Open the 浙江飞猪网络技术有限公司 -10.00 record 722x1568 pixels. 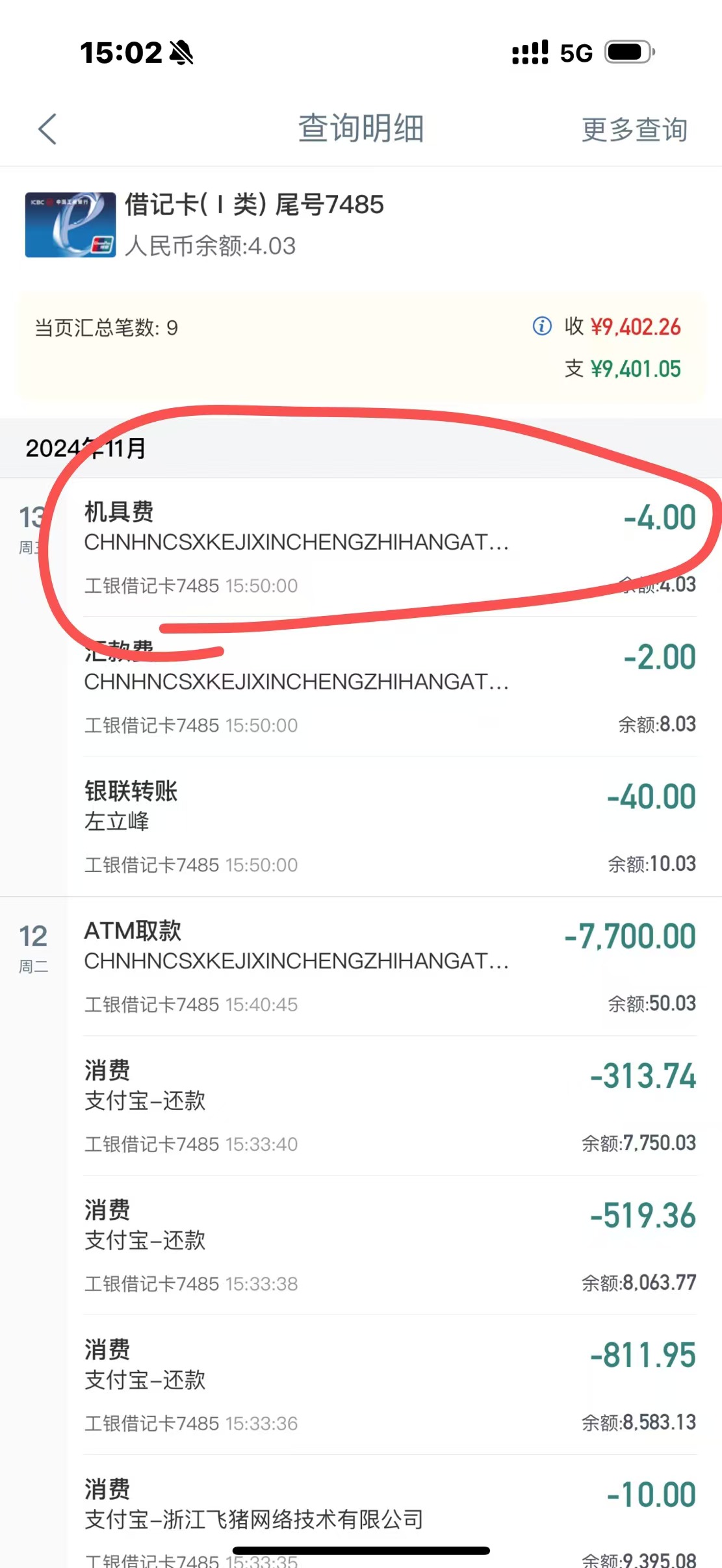coord(390,1512)
